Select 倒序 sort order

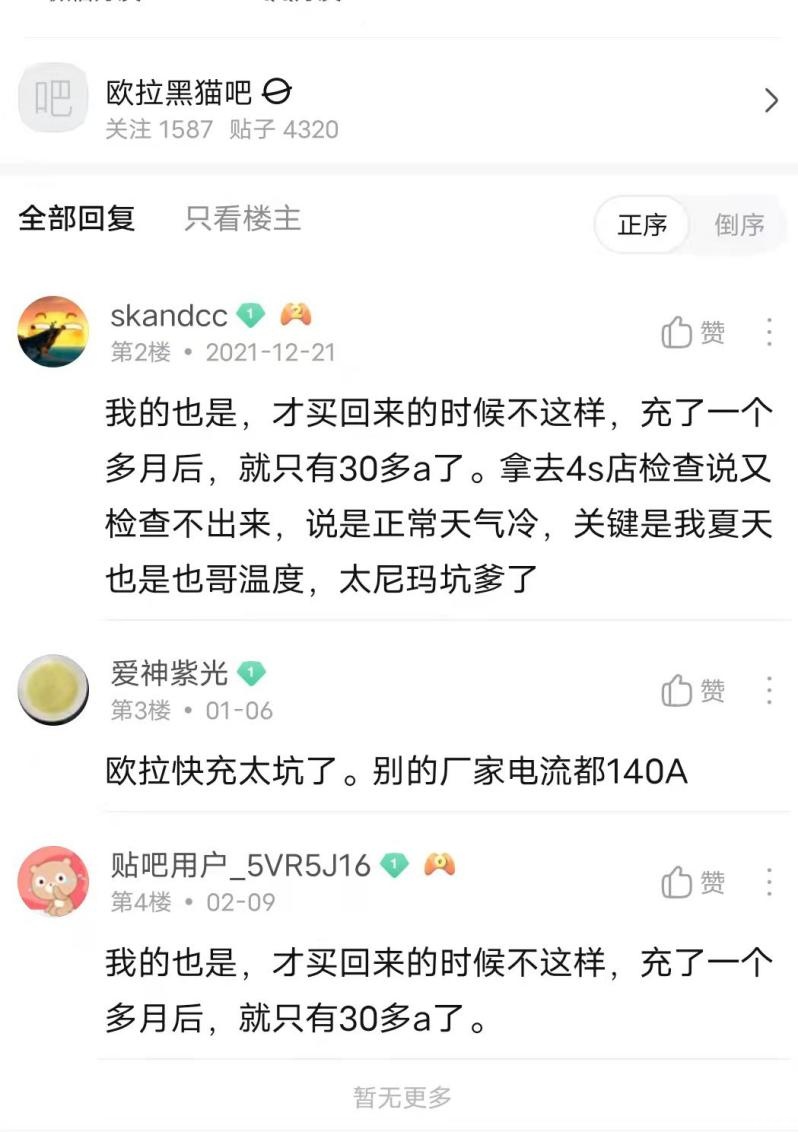739,225
